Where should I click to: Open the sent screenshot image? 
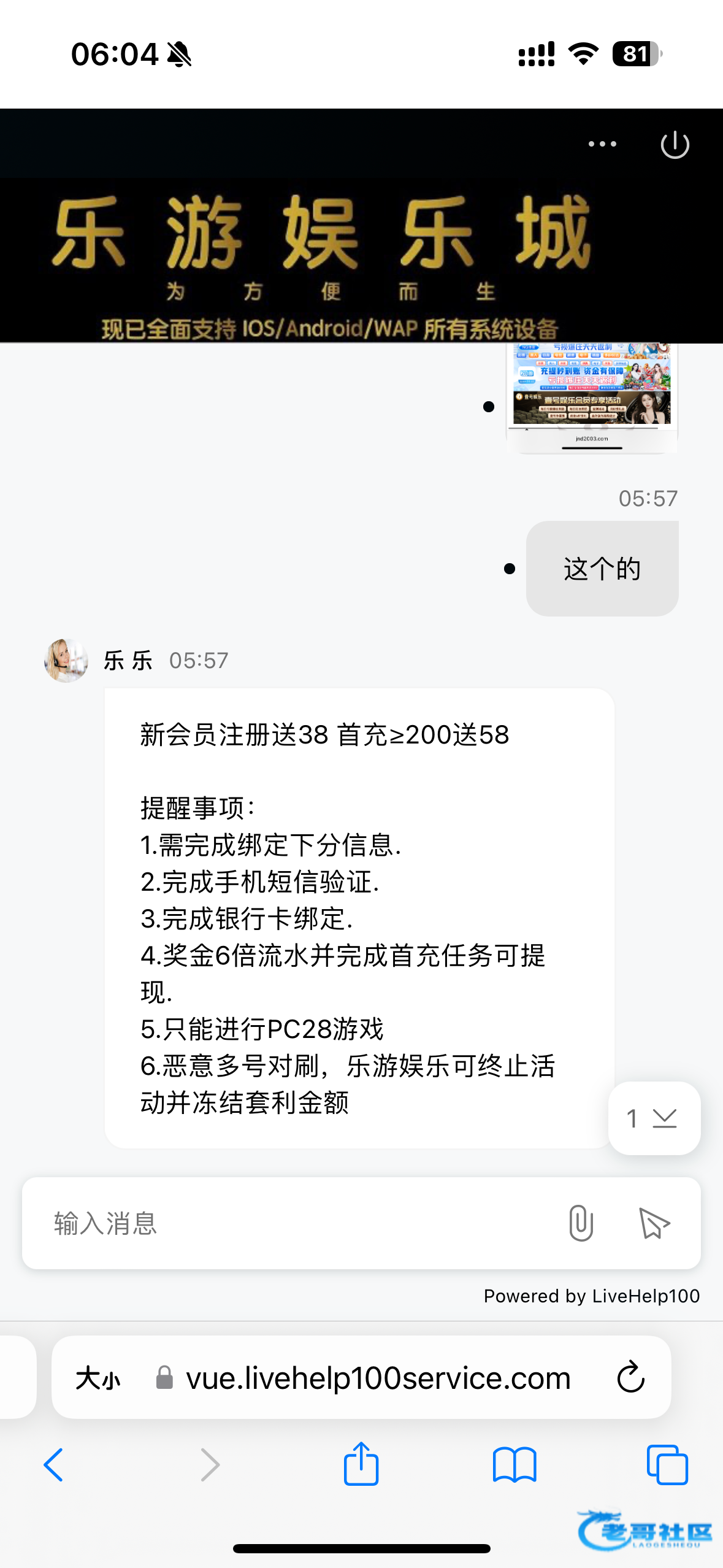coord(592,398)
